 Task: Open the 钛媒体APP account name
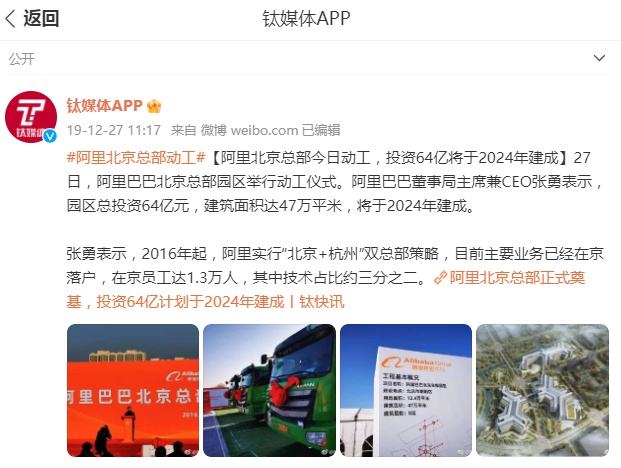coord(105,106)
